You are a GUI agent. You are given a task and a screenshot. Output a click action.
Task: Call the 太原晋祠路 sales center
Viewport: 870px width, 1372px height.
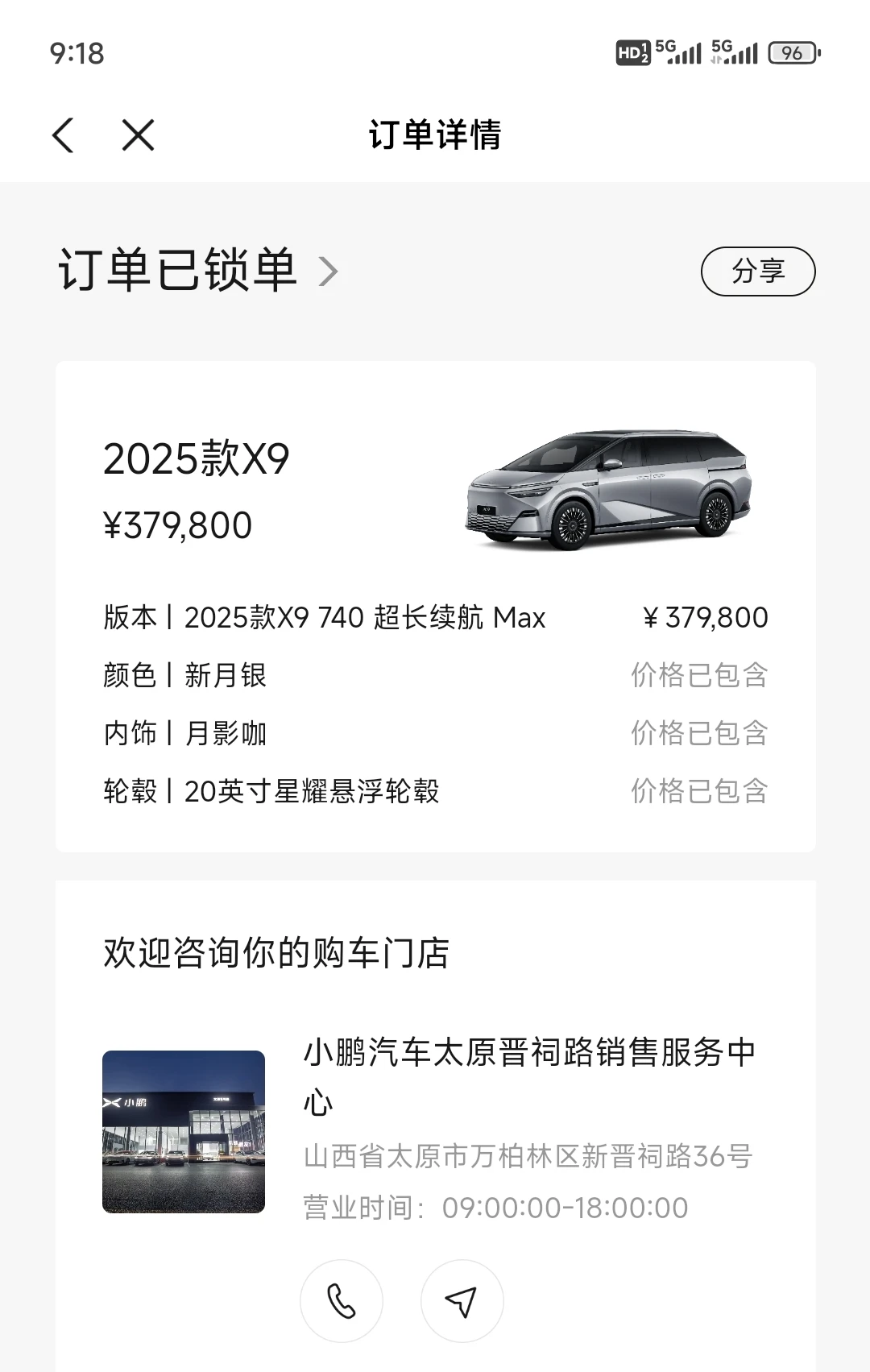(x=341, y=1300)
